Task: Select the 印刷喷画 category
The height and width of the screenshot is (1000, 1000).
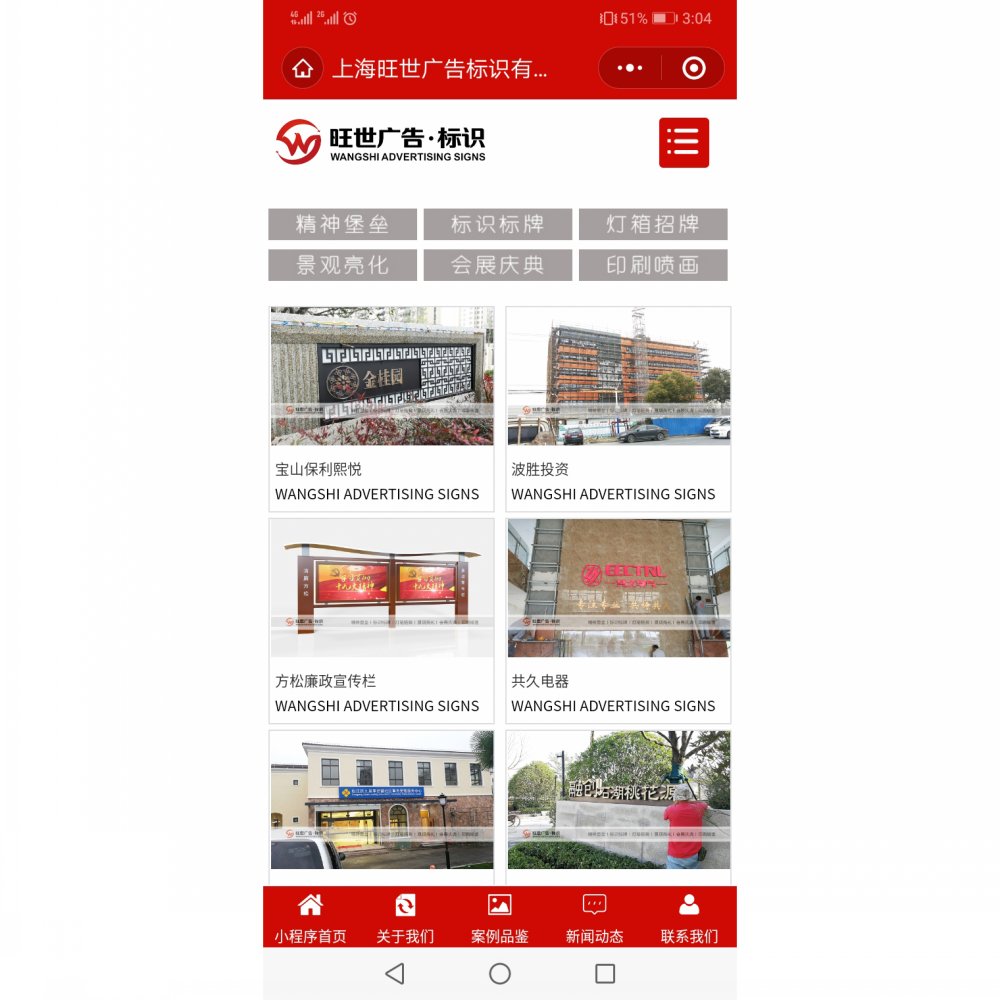Action: (653, 265)
